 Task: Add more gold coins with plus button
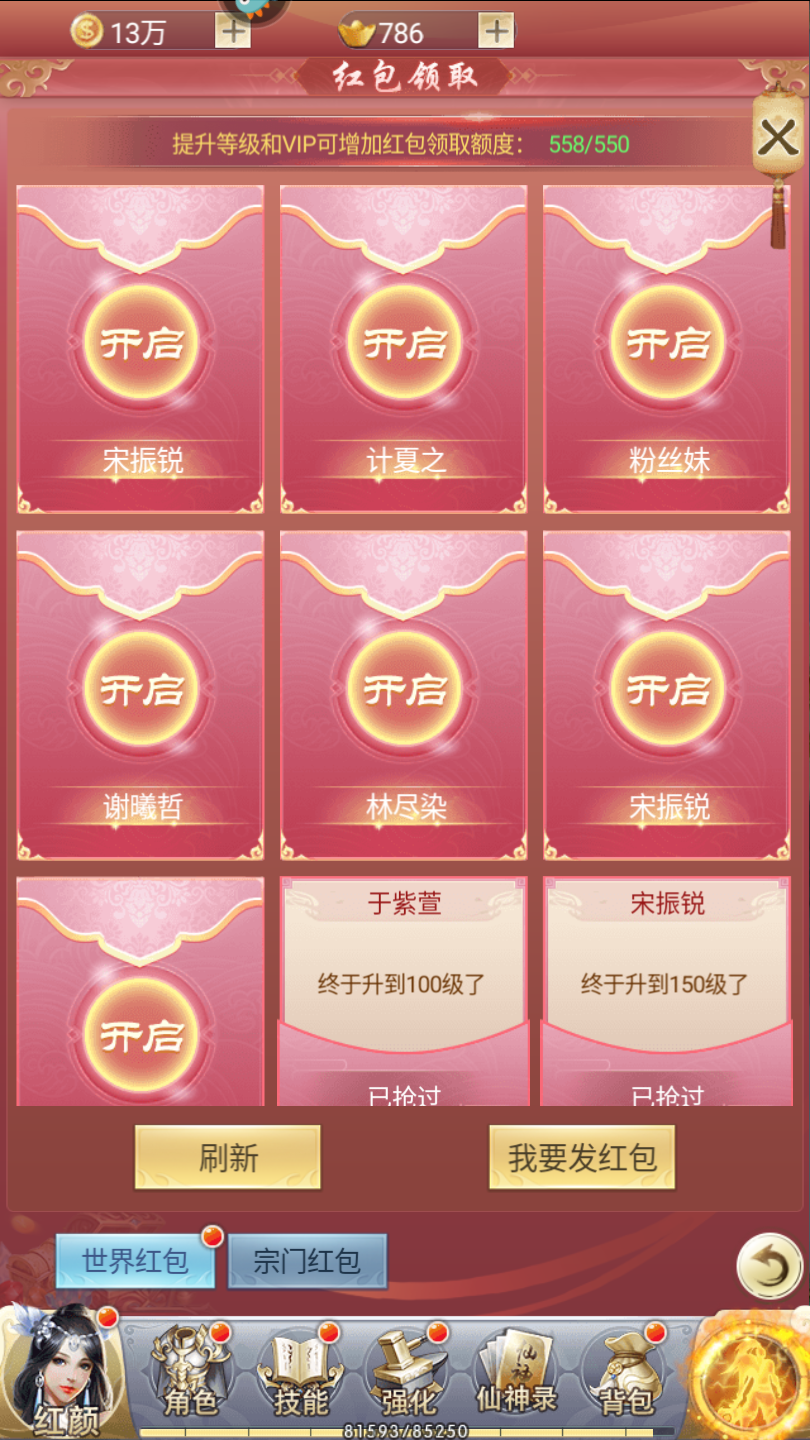tap(232, 31)
